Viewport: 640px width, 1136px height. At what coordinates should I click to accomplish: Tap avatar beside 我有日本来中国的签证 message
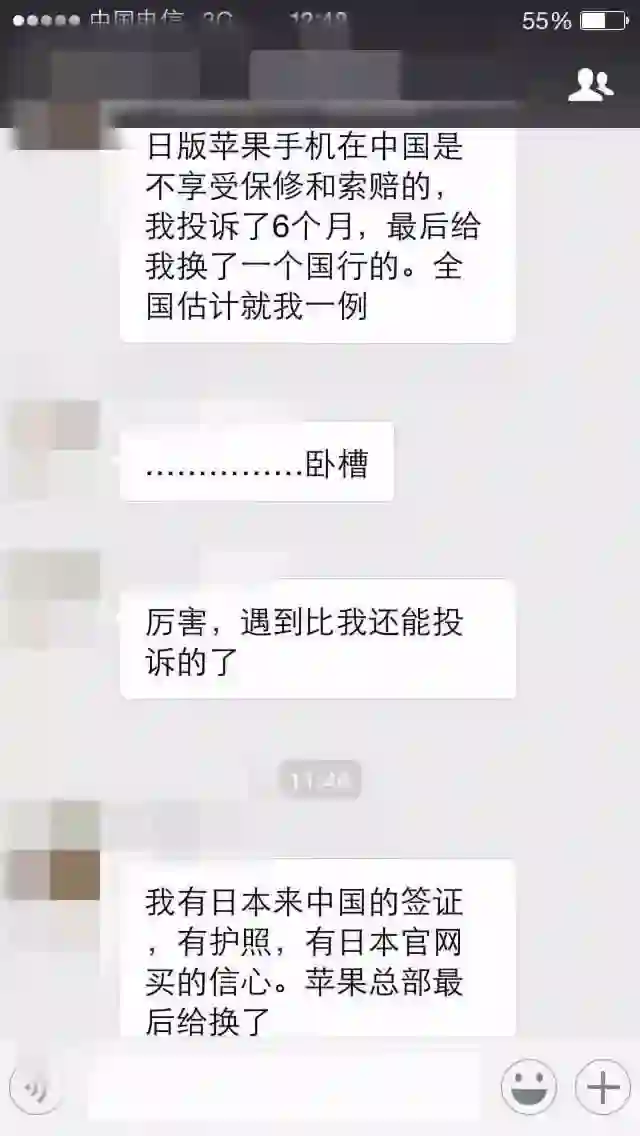[56, 850]
